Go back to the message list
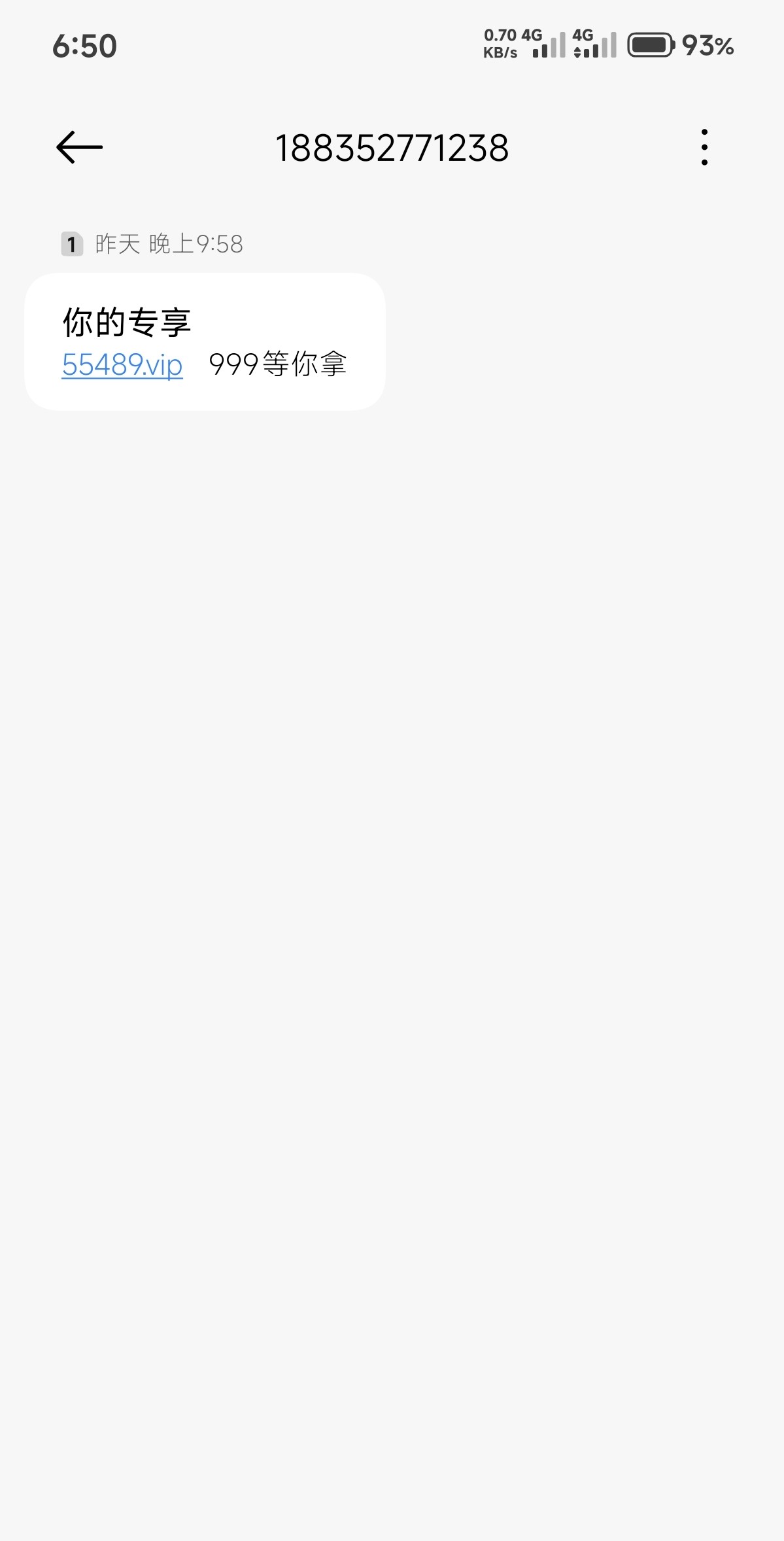The image size is (784, 1541). (x=79, y=147)
